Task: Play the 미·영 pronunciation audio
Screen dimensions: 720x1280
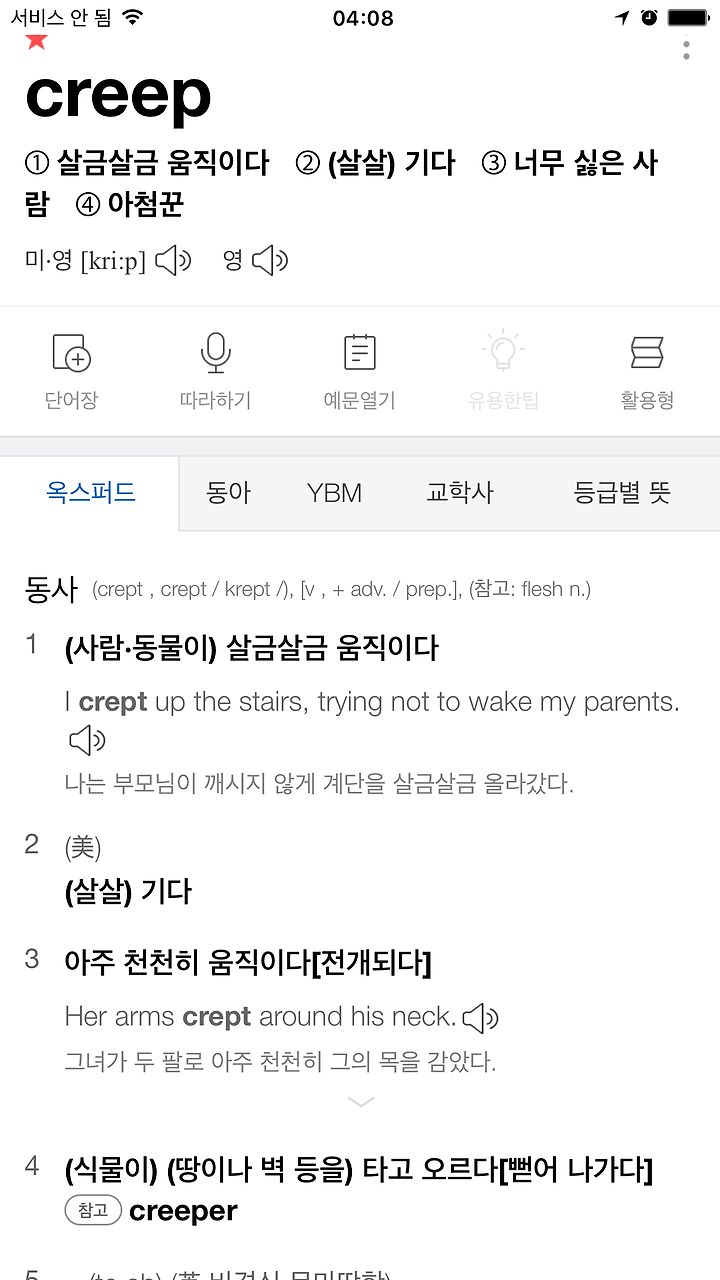Action: [173, 261]
